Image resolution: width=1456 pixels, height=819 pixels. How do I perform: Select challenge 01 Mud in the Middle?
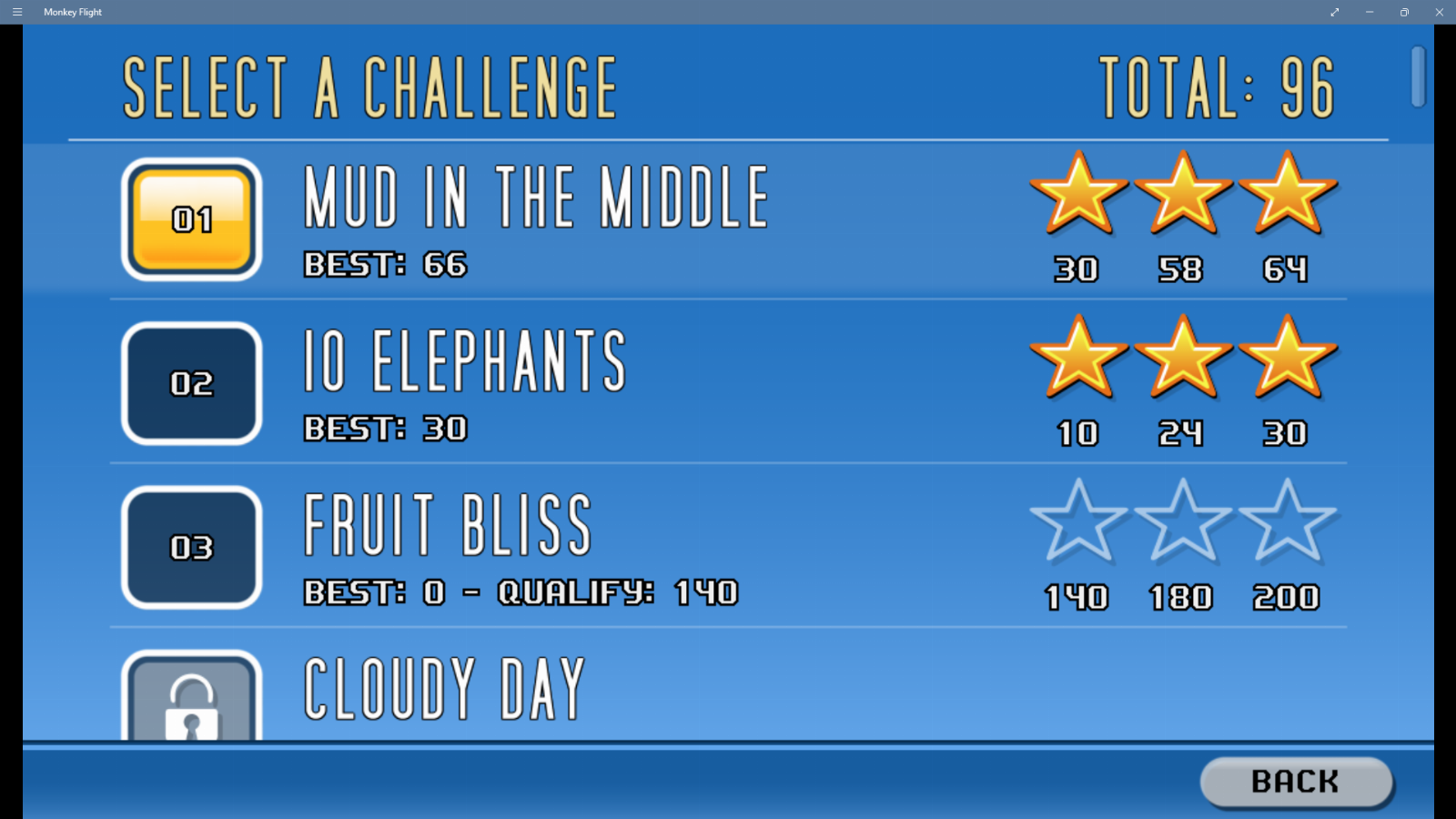click(192, 219)
